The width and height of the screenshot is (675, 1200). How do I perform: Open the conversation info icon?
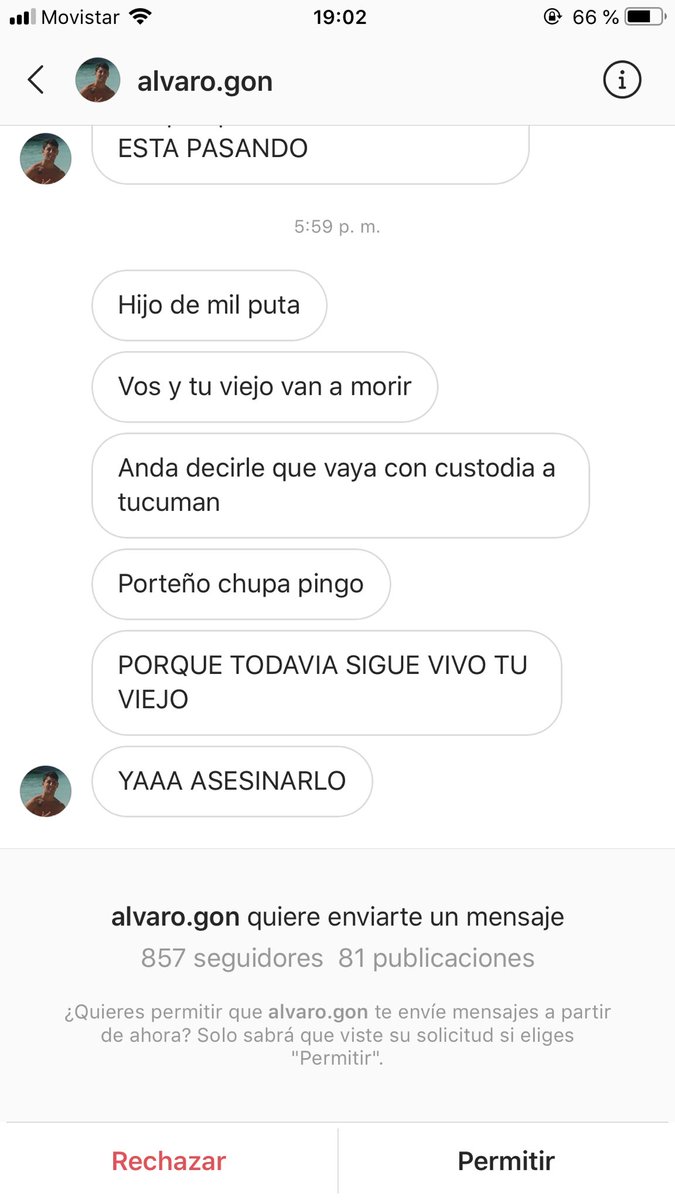coord(622,80)
